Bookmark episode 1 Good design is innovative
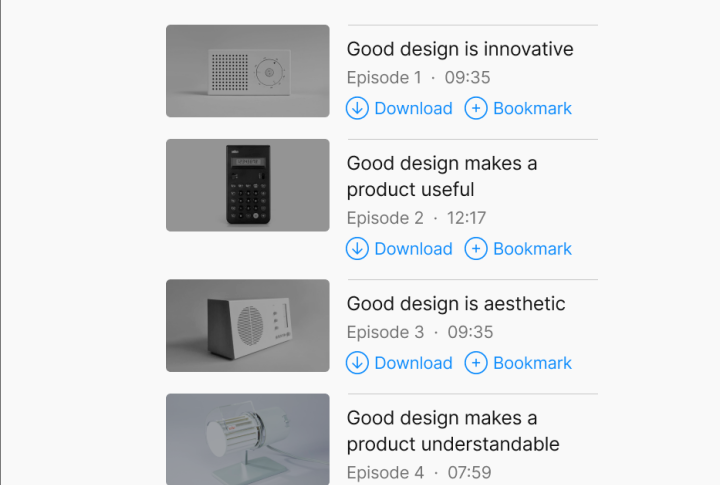Image resolution: width=720 pixels, height=485 pixels. pyautogui.click(x=519, y=108)
